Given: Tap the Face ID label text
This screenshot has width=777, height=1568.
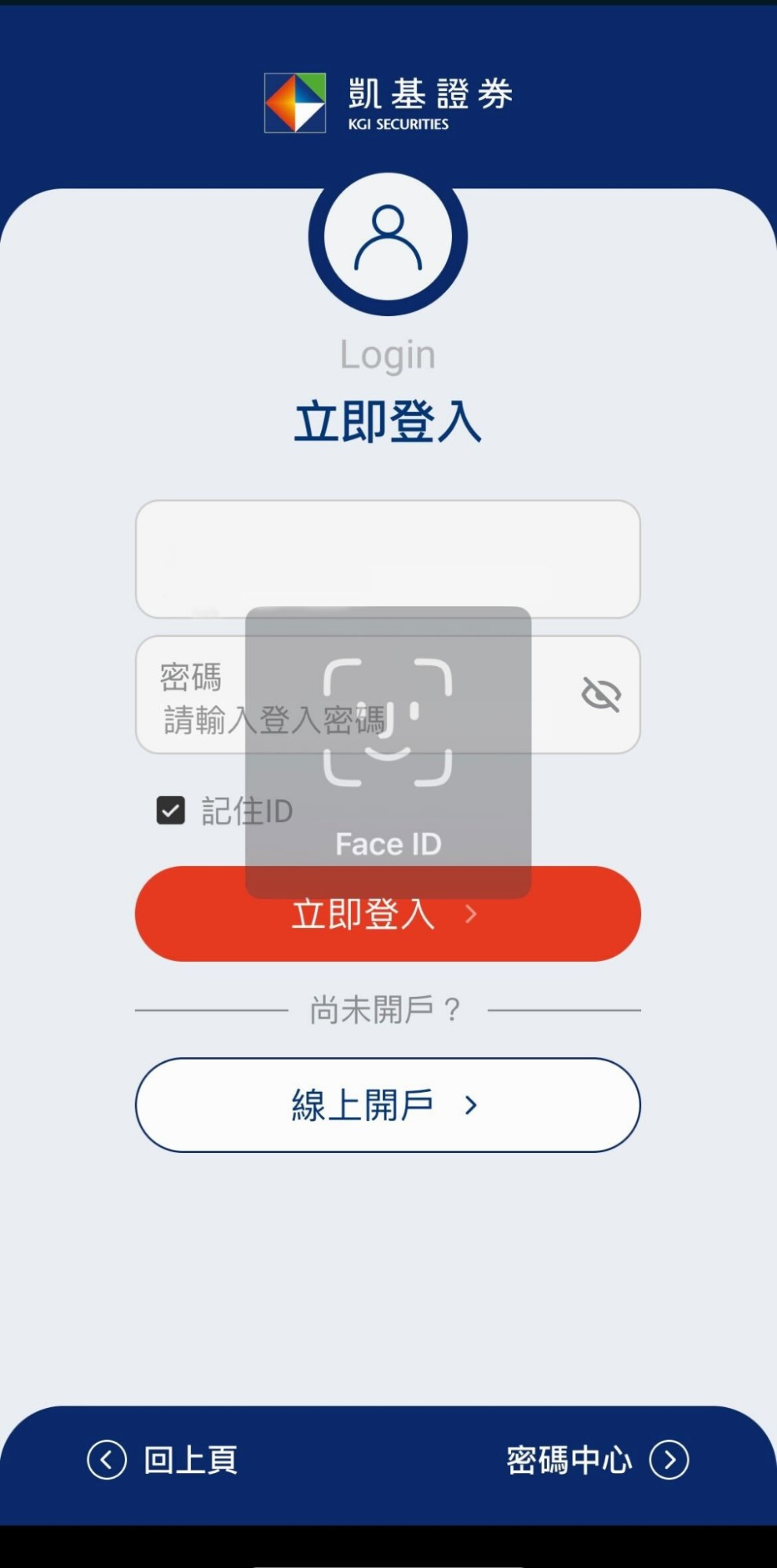Looking at the screenshot, I should click(388, 843).
